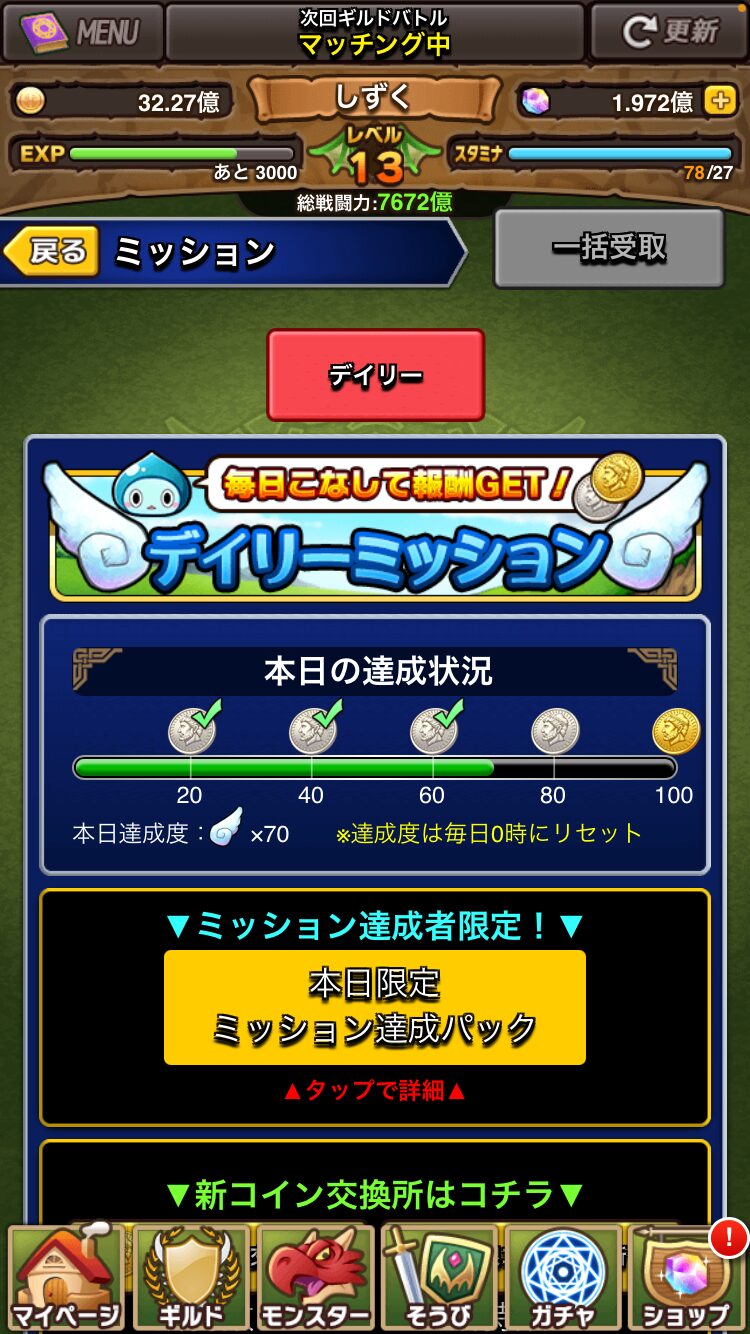Viewport: 750px width, 1334px height.
Task: Switch to ギルド tab
Action: 190,1278
